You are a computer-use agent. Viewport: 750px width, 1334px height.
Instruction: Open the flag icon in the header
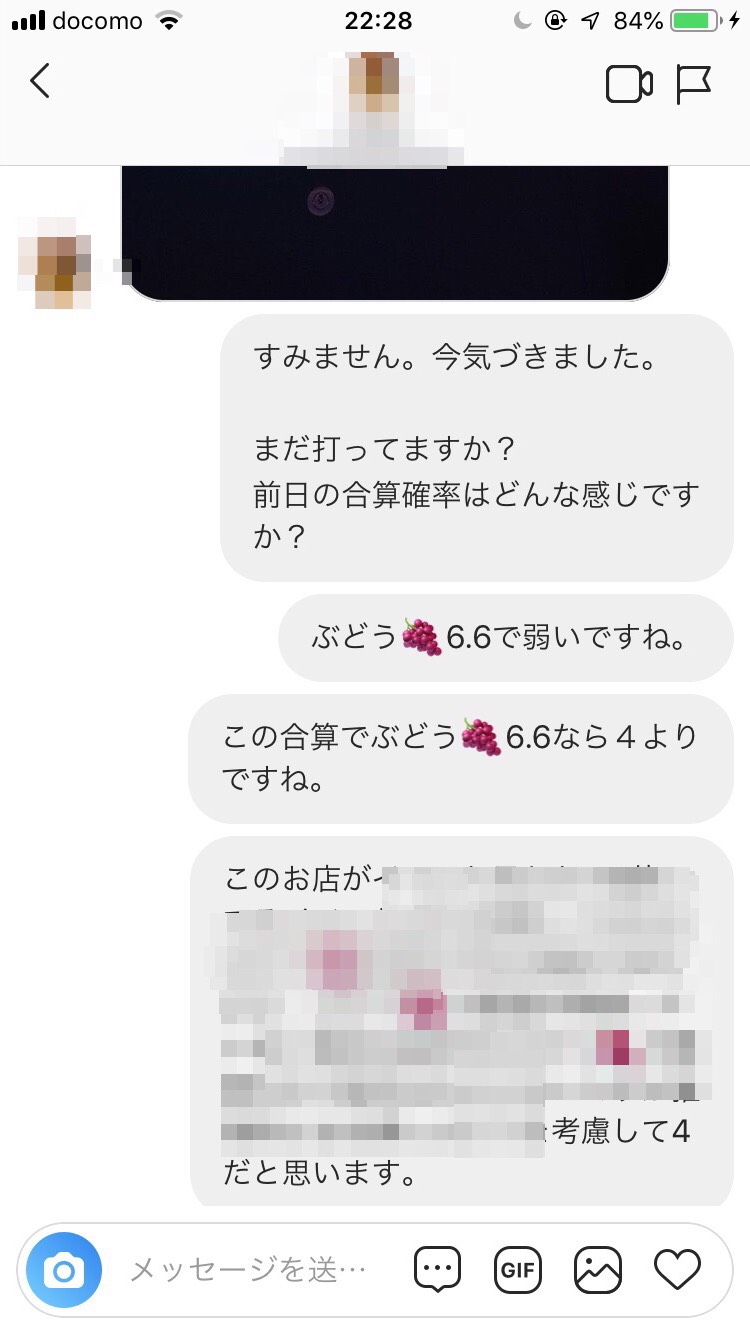[693, 85]
